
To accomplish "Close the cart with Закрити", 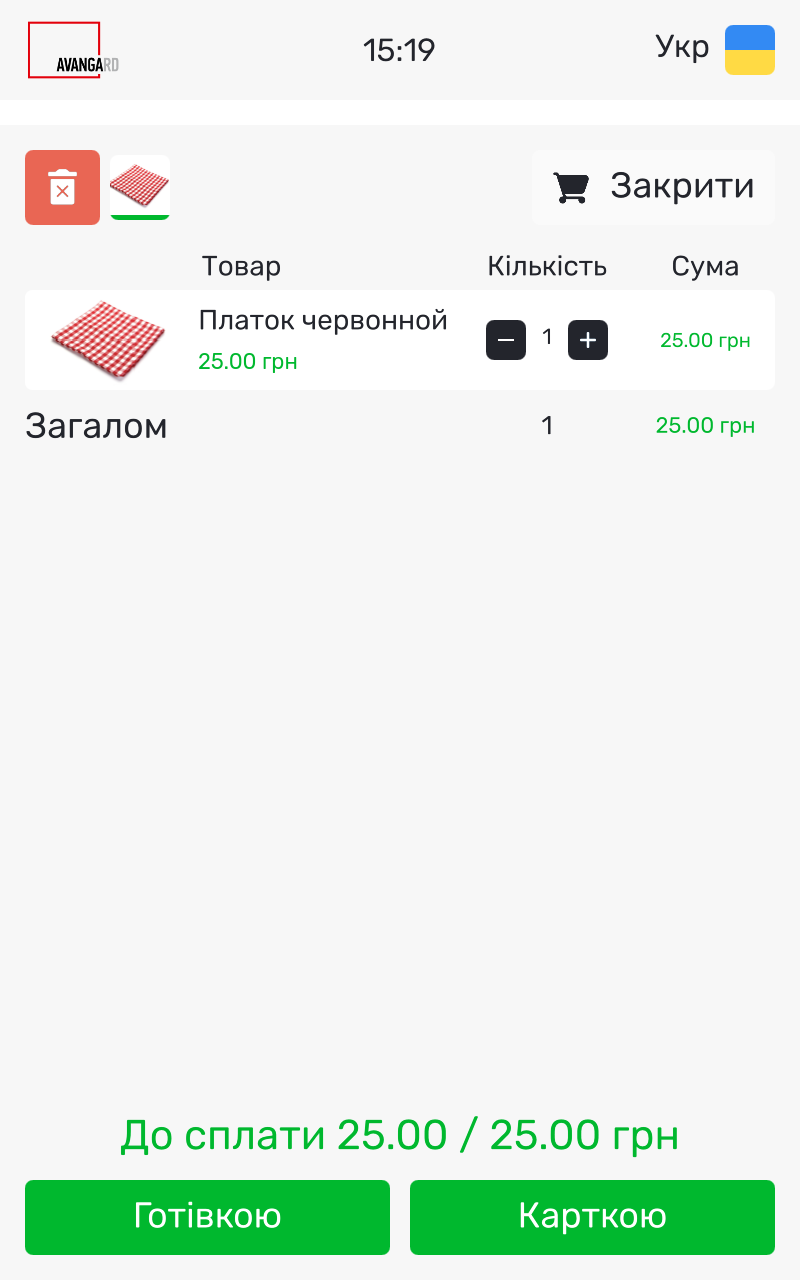I will (653, 187).
